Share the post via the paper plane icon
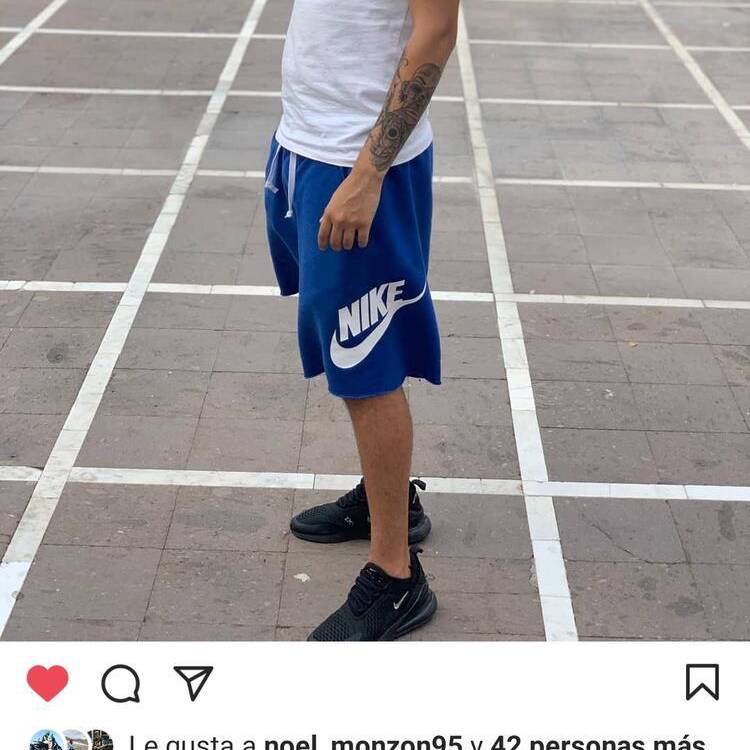The image size is (750, 750). point(193,682)
